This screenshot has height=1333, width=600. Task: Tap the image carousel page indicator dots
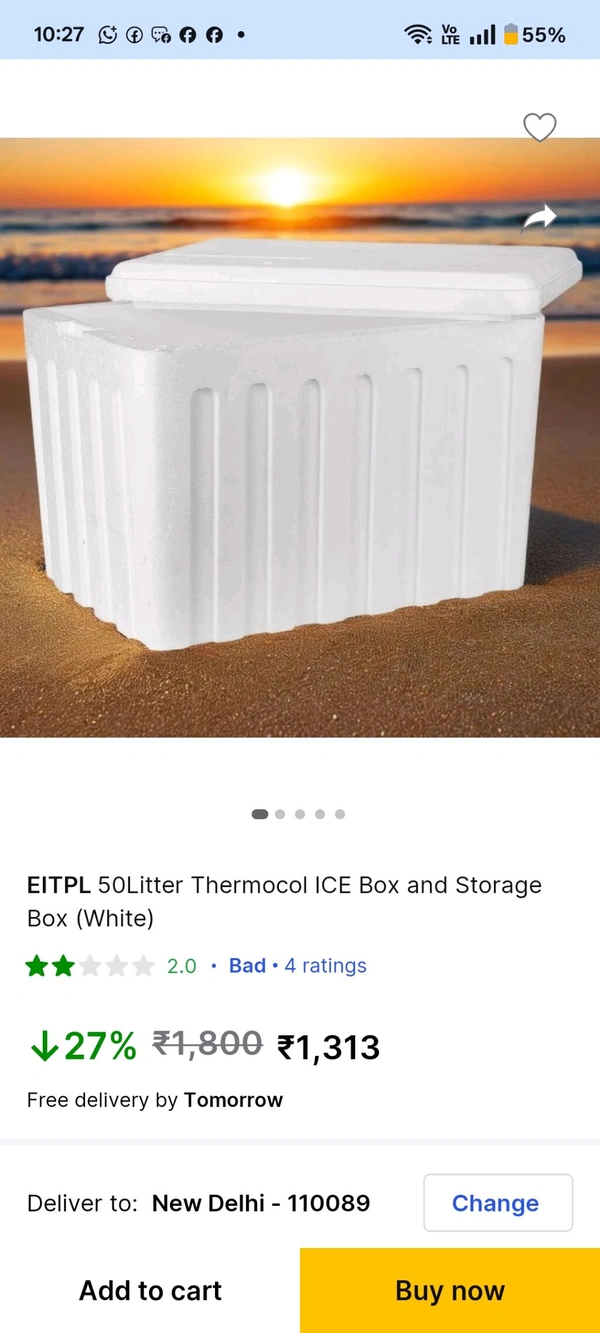[x=299, y=814]
